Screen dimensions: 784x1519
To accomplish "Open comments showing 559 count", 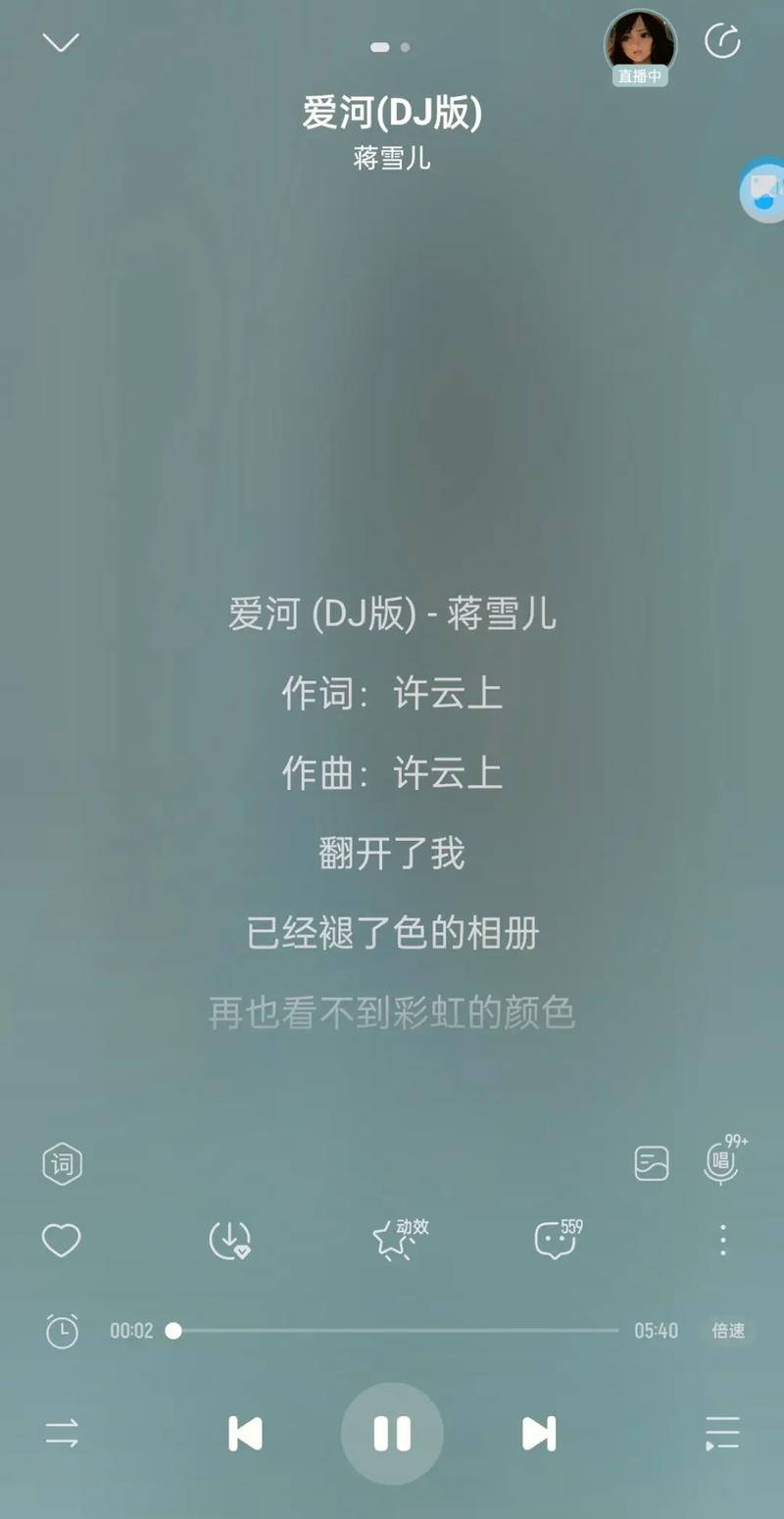I will tap(555, 1240).
